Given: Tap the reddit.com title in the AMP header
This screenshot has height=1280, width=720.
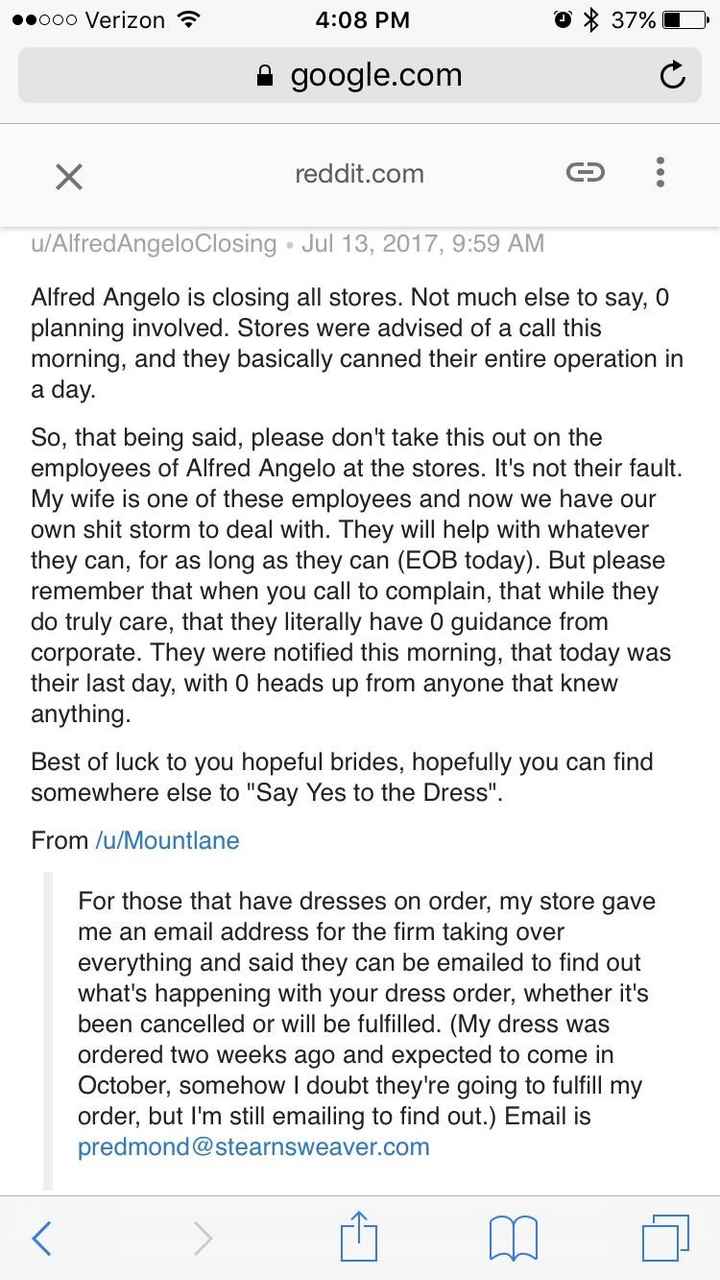Looking at the screenshot, I should pyautogui.click(x=359, y=172).
